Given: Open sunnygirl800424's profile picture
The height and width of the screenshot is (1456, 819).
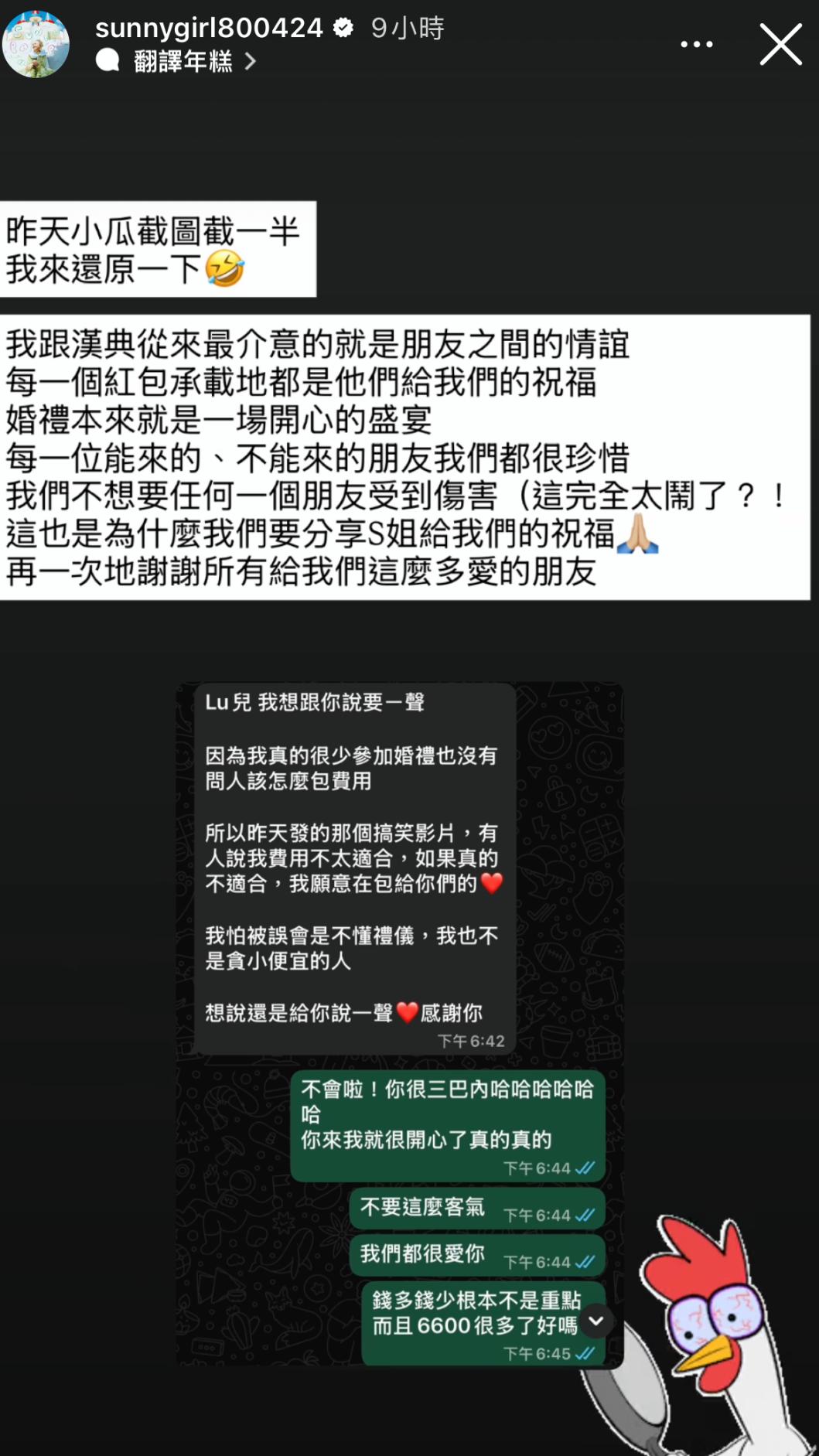Looking at the screenshot, I should [x=36, y=44].
